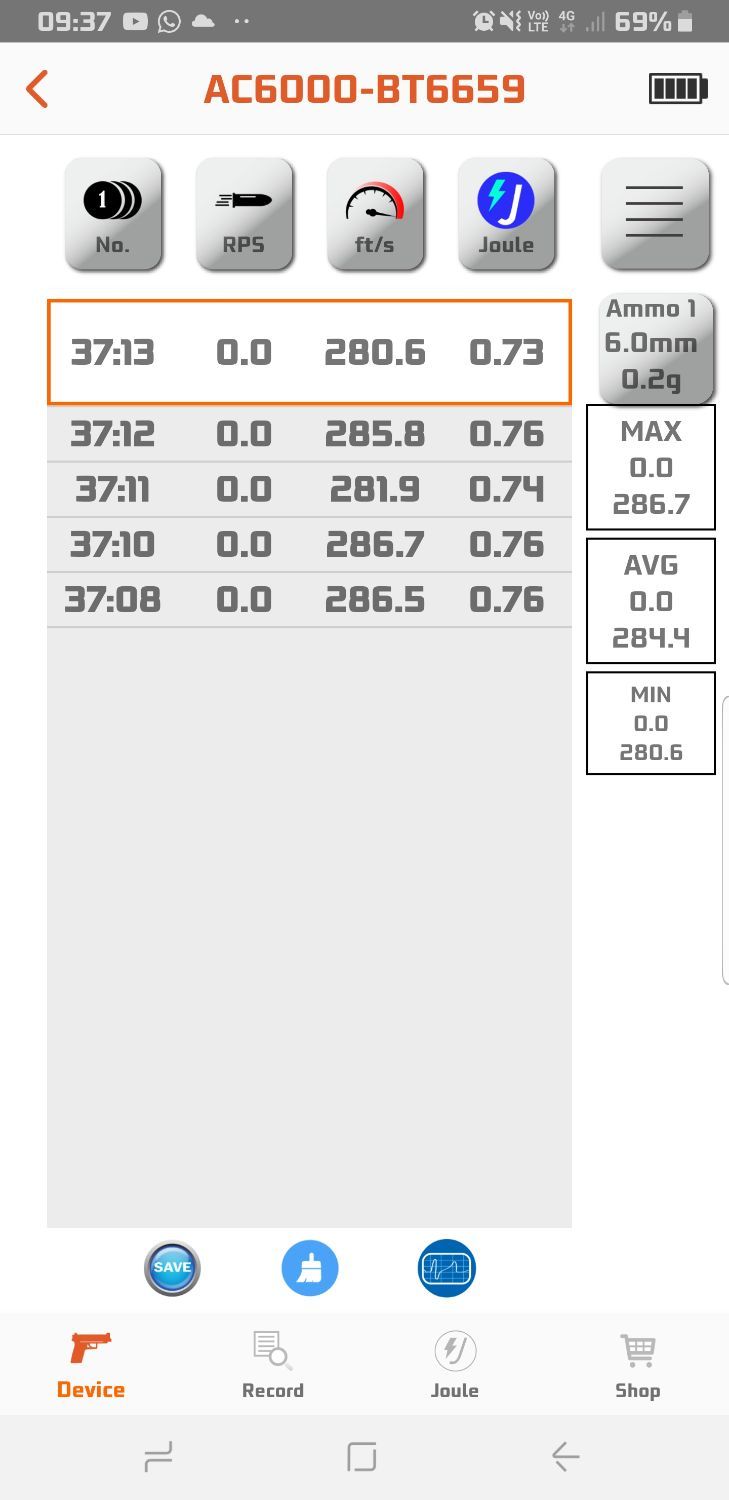Switch to the Device tab
The width and height of the screenshot is (729, 1500).
(91, 1365)
